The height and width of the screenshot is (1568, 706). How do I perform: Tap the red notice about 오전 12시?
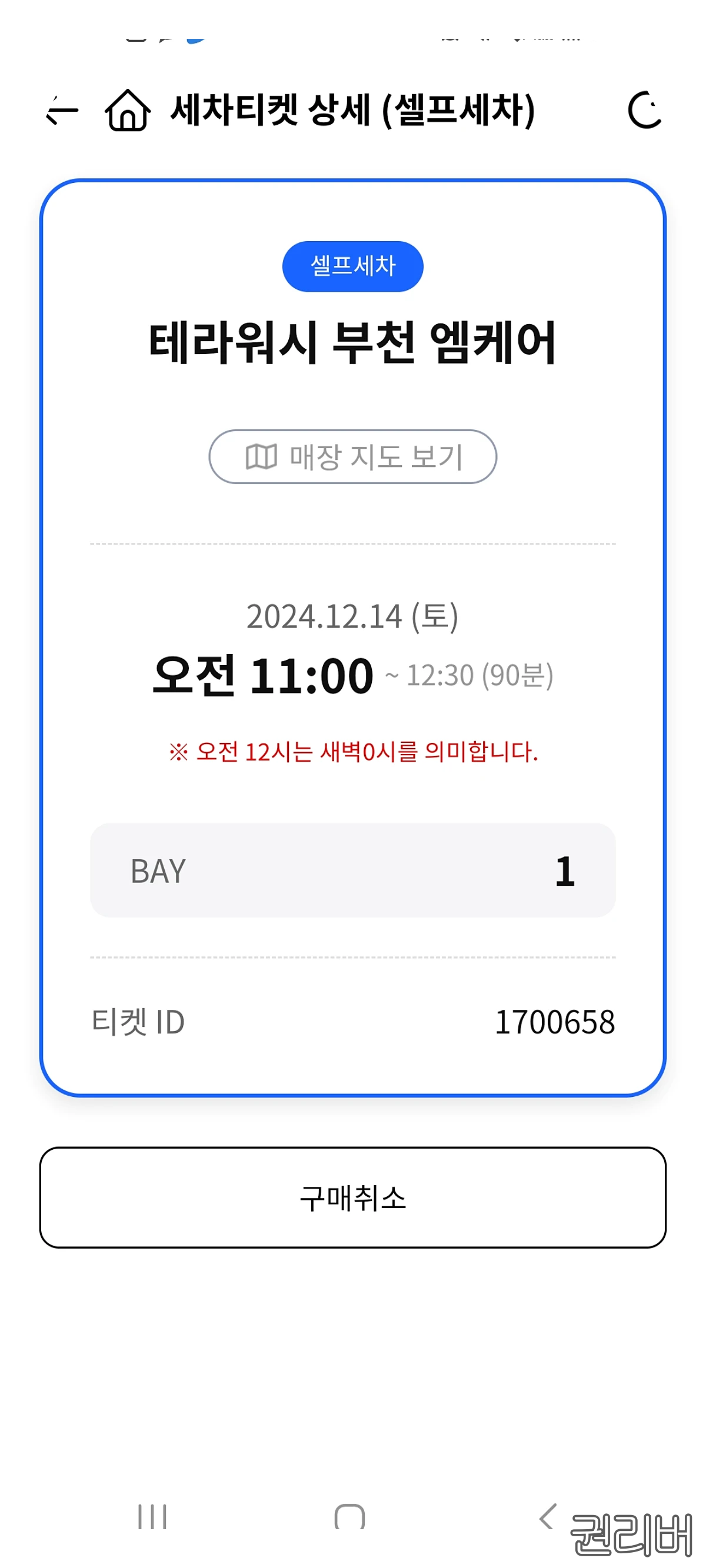(x=352, y=753)
